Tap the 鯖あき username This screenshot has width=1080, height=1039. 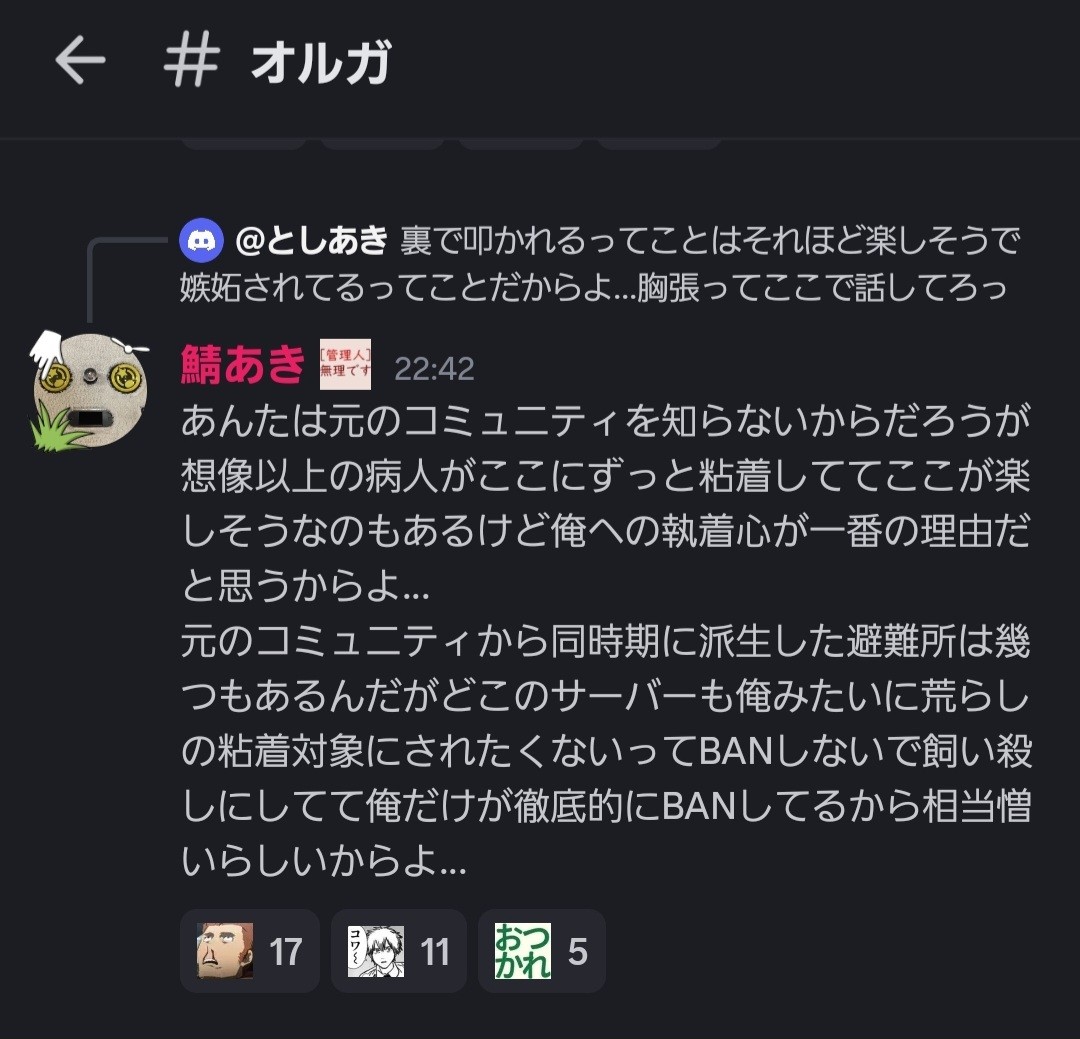[x=242, y=364]
